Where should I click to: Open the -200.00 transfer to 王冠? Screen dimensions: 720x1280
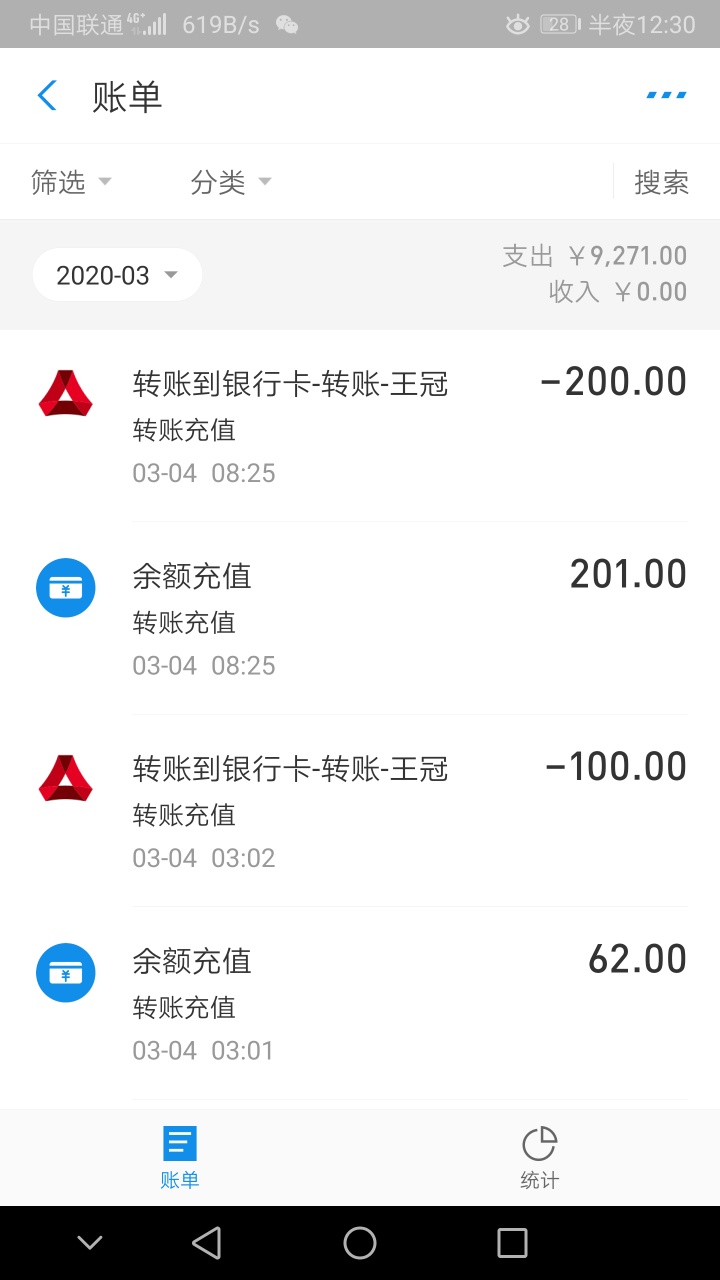[x=360, y=426]
